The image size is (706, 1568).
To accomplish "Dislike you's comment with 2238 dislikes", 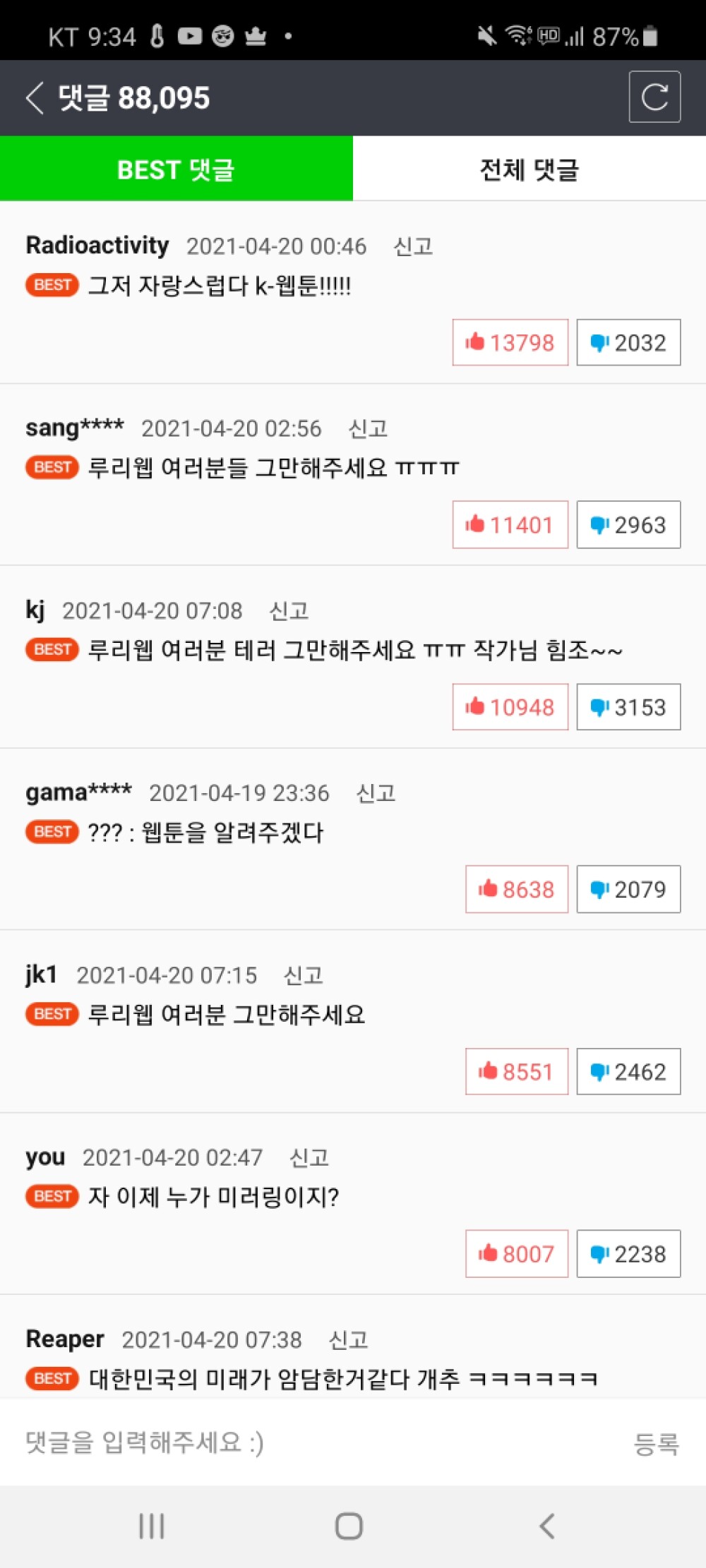I will click(x=628, y=1254).
